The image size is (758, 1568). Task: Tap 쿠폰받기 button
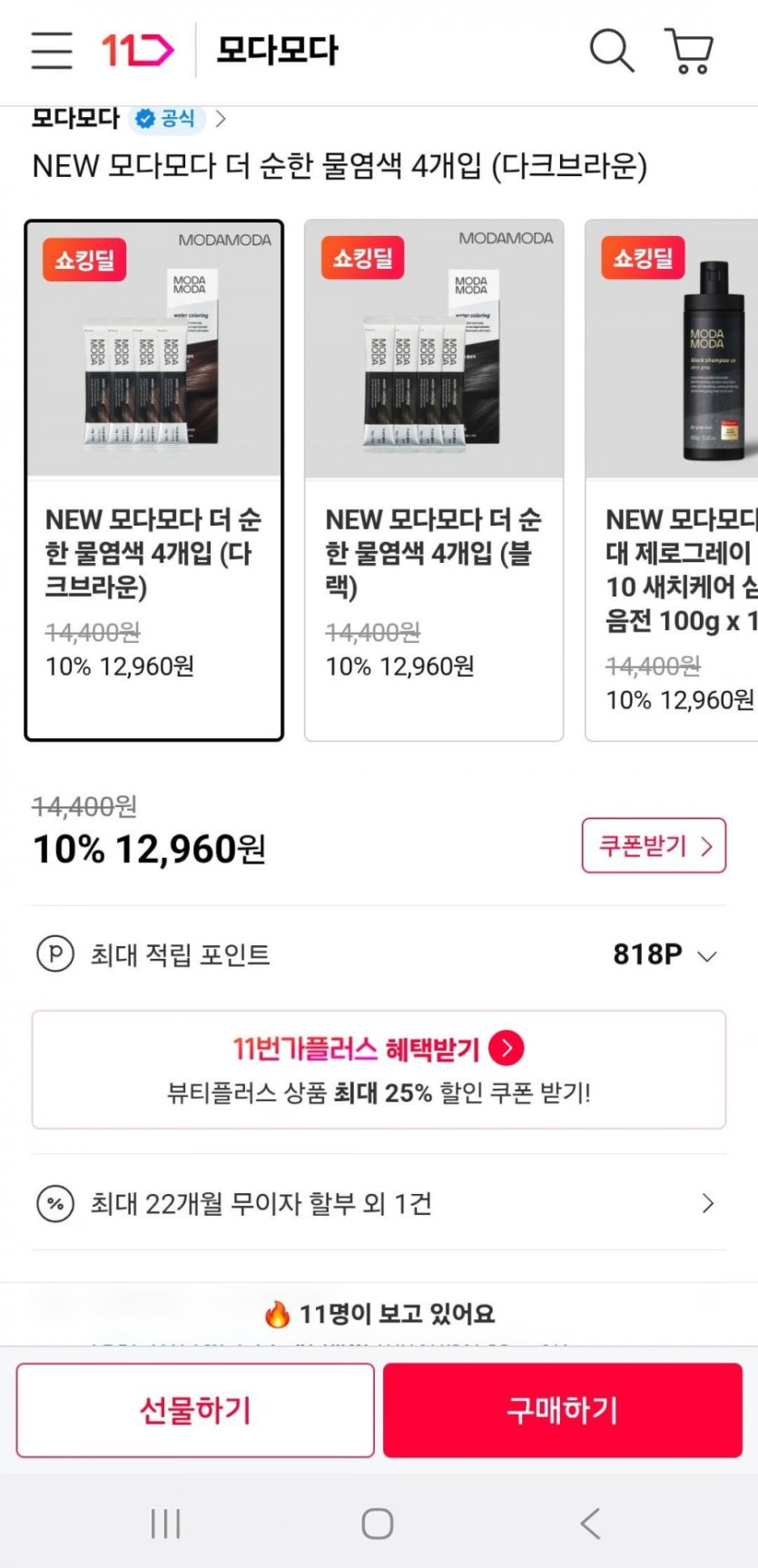pos(654,845)
